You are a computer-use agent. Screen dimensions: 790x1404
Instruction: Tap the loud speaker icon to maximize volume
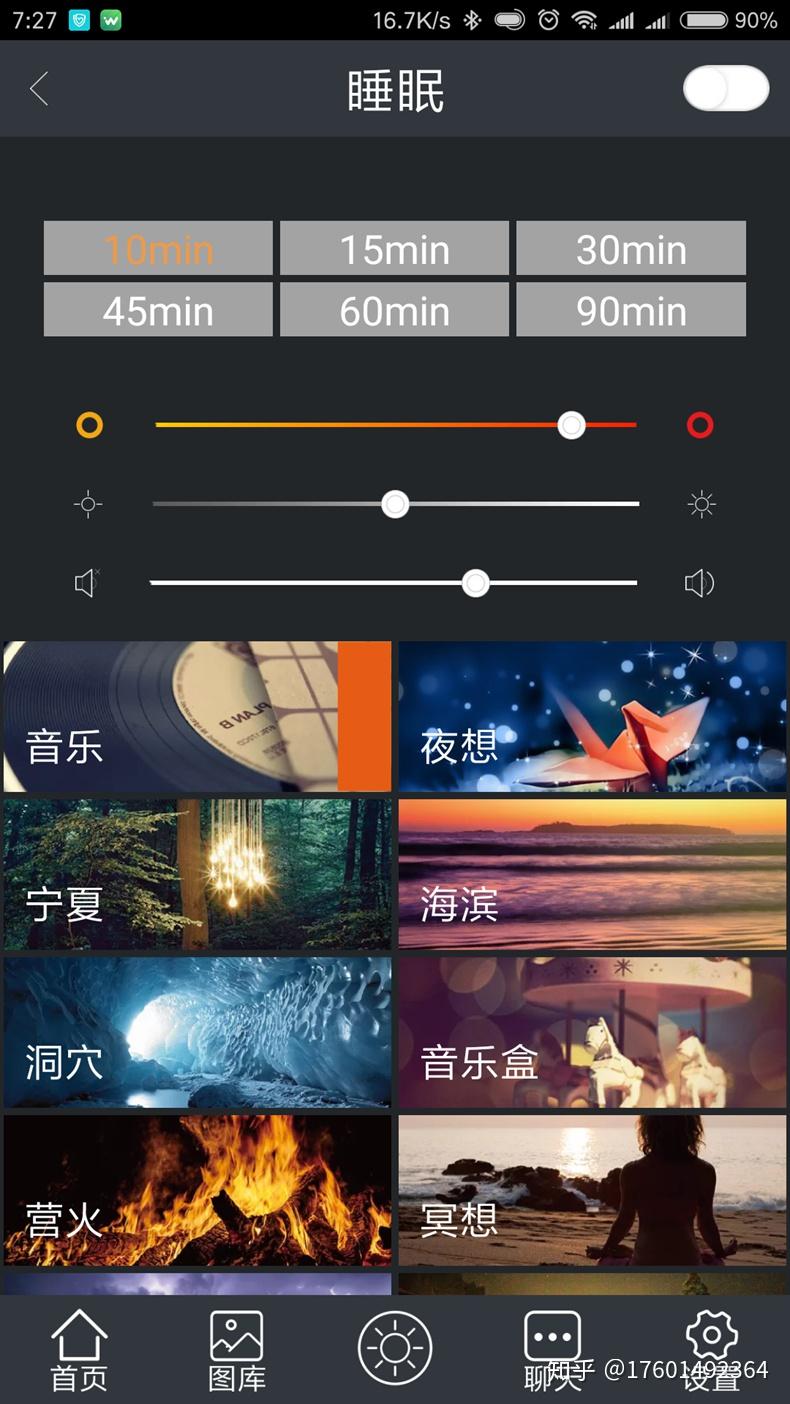[699, 583]
